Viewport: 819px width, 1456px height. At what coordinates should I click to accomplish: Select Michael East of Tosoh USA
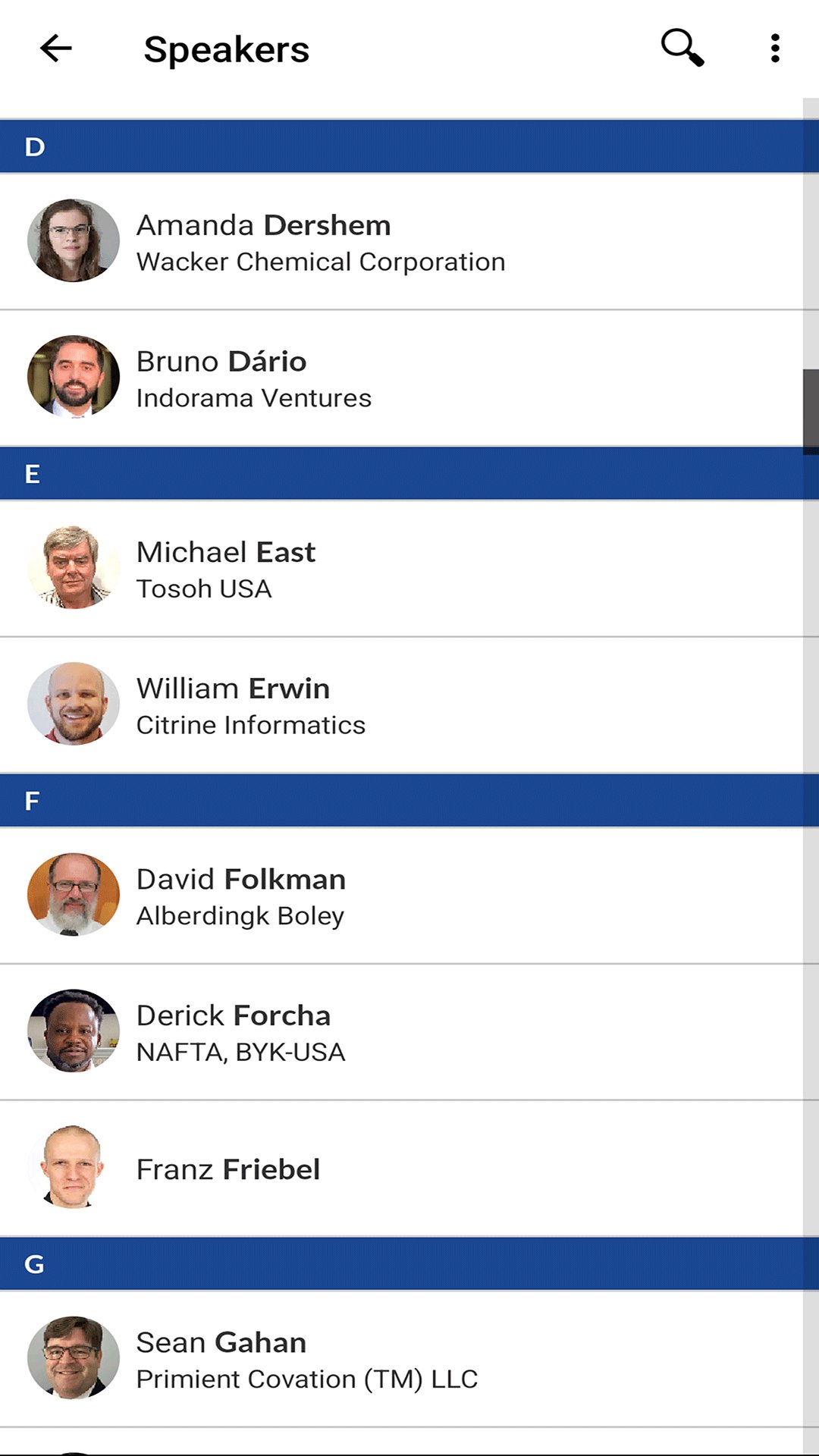point(402,569)
